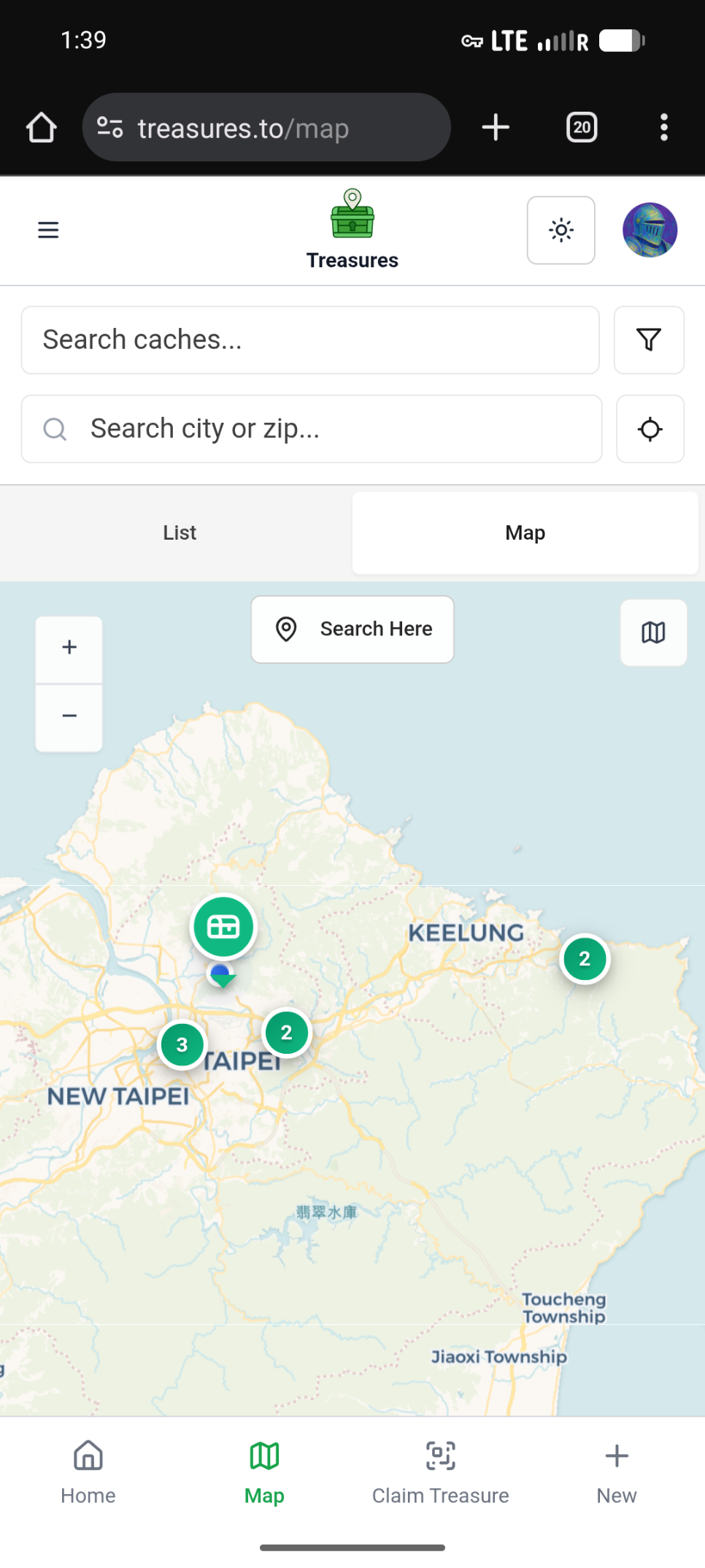Center map on my current location

coord(650,429)
